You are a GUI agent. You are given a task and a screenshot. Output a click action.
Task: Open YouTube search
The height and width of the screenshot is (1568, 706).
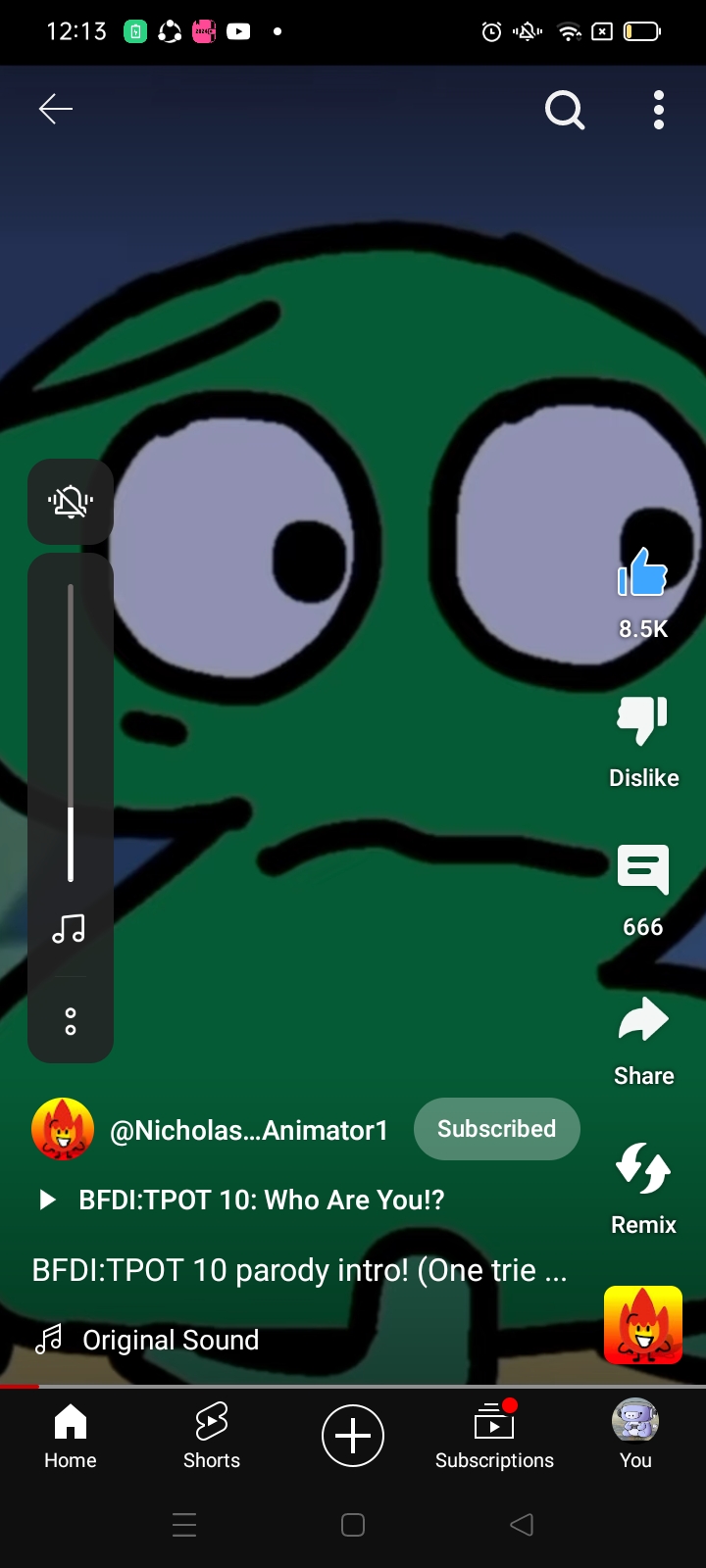pos(564,111)
